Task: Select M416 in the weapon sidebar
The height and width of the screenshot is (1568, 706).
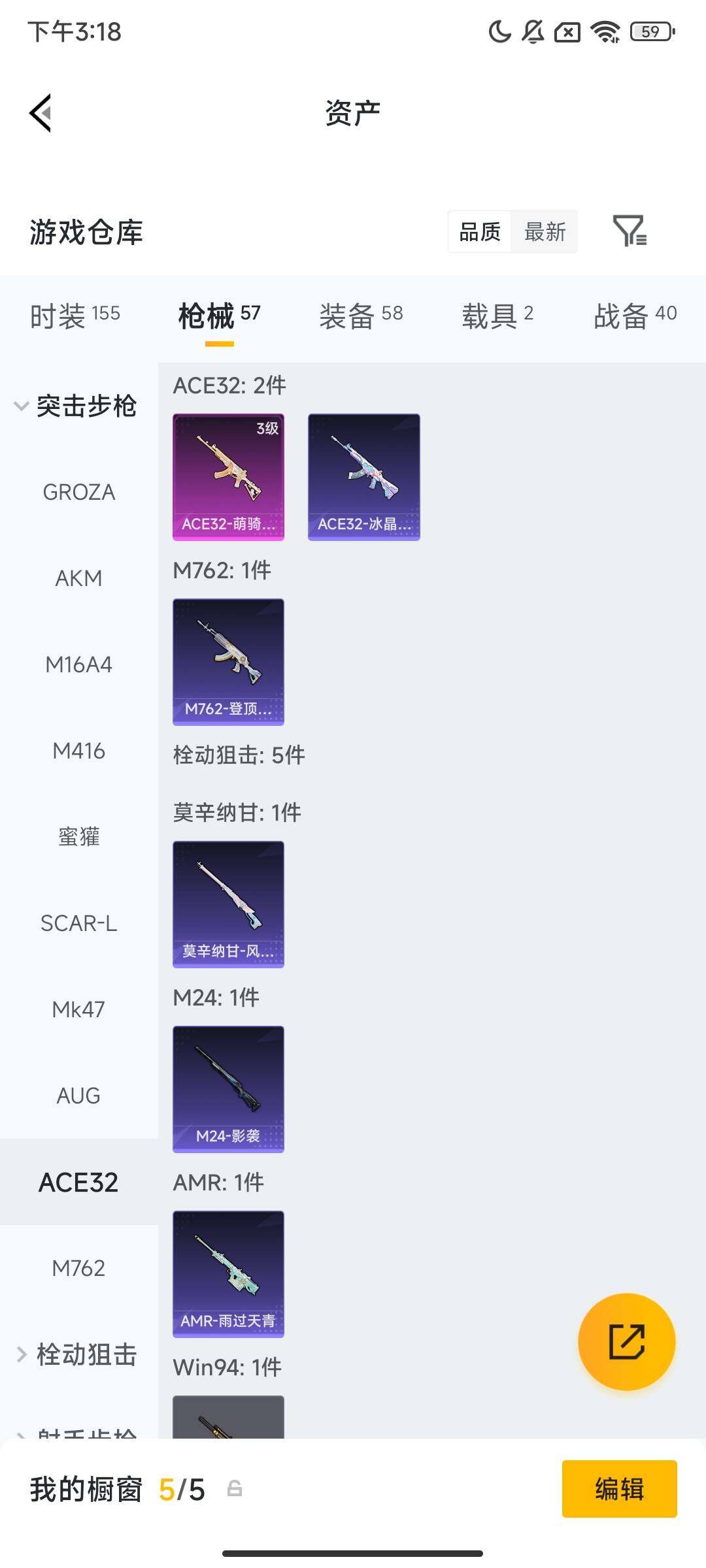Action: click(79, 751)
